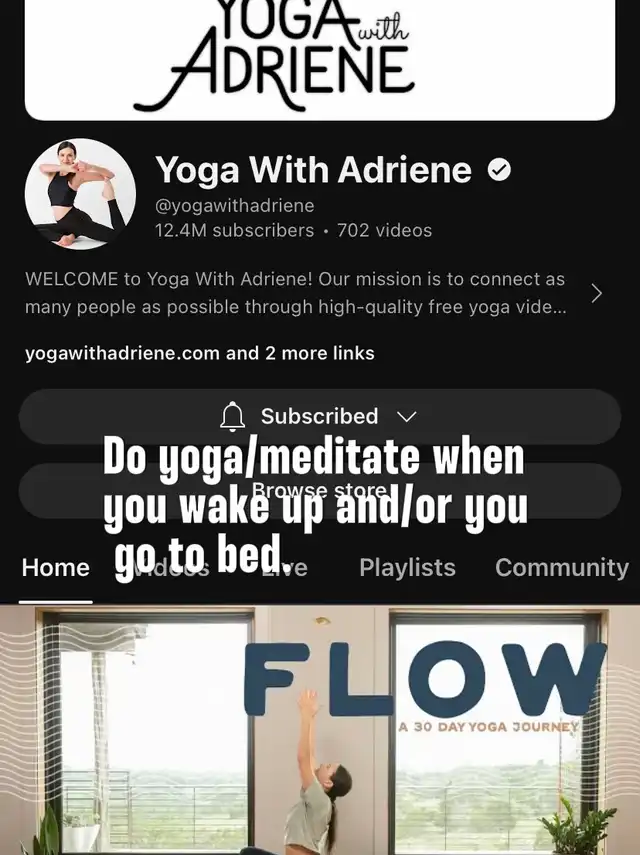Open the Subscribed notification options dropdown
640x855 pixels.
(x=319, y=417)
